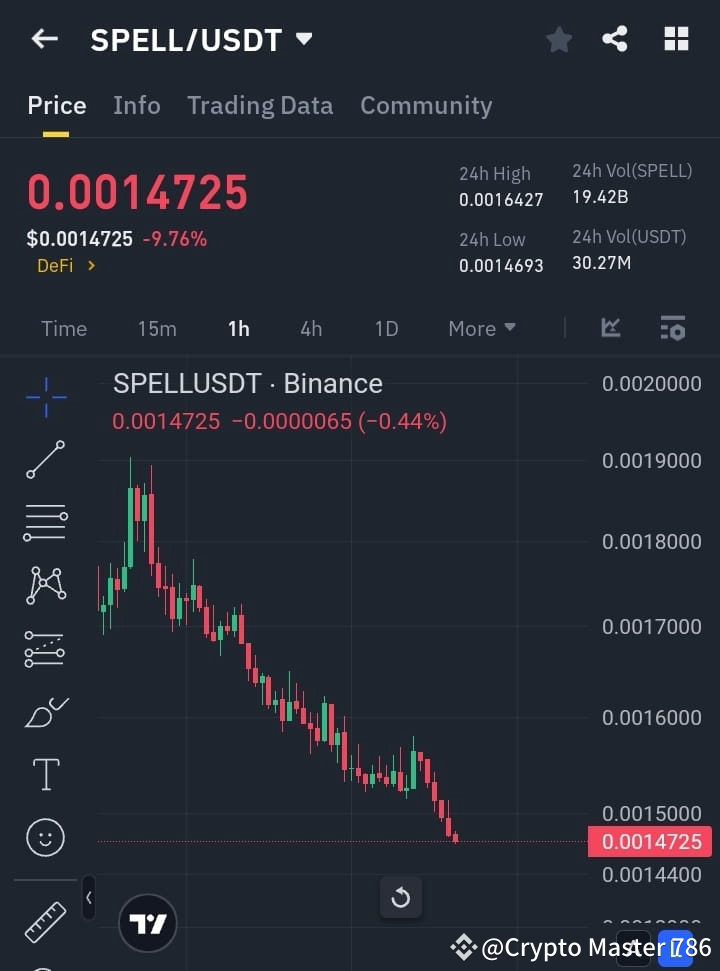
Task: Open the Community tab
Action: 426,105
